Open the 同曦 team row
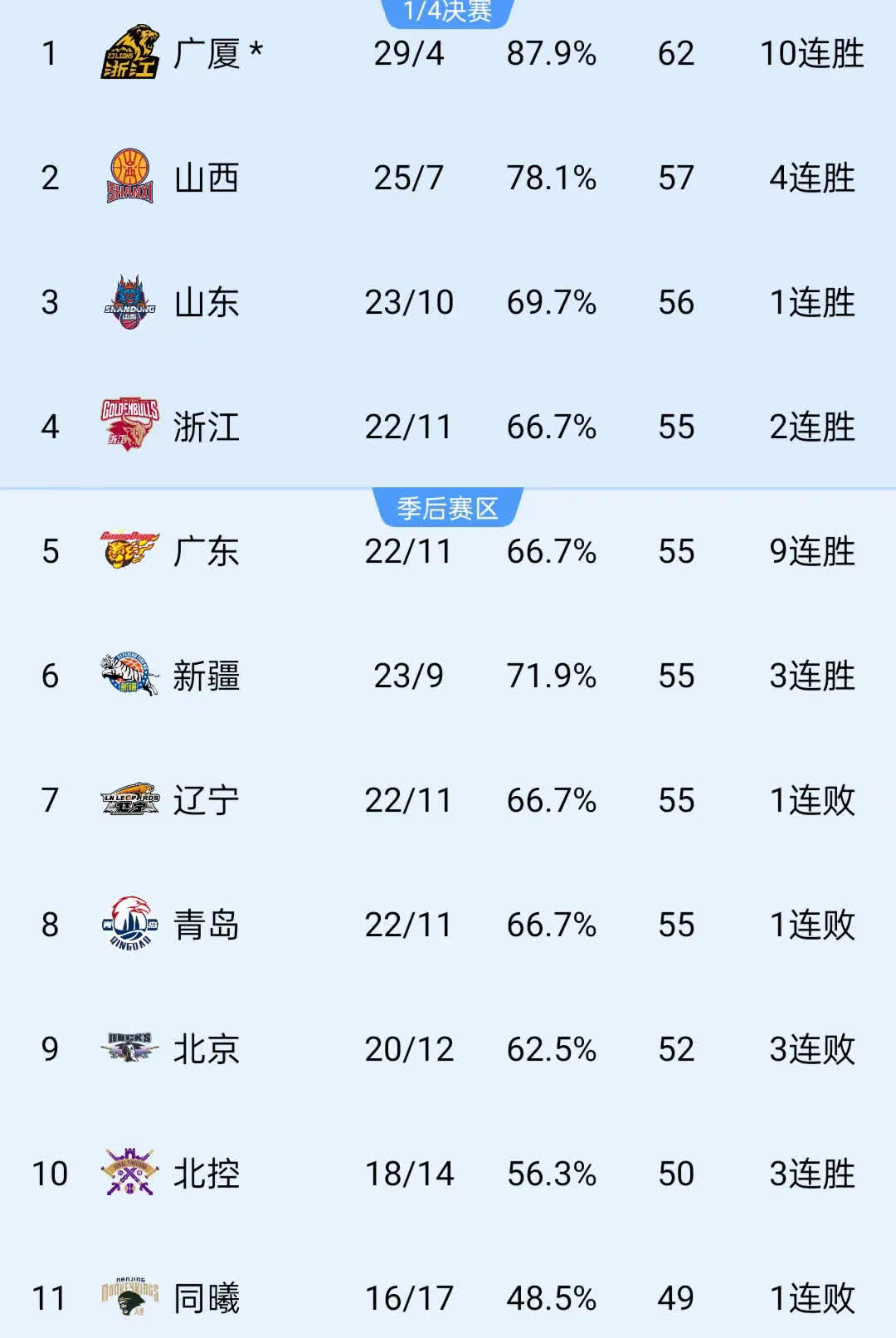Image resolution: width=896 pixels, height=1338 pixels. click(206, 1299)
